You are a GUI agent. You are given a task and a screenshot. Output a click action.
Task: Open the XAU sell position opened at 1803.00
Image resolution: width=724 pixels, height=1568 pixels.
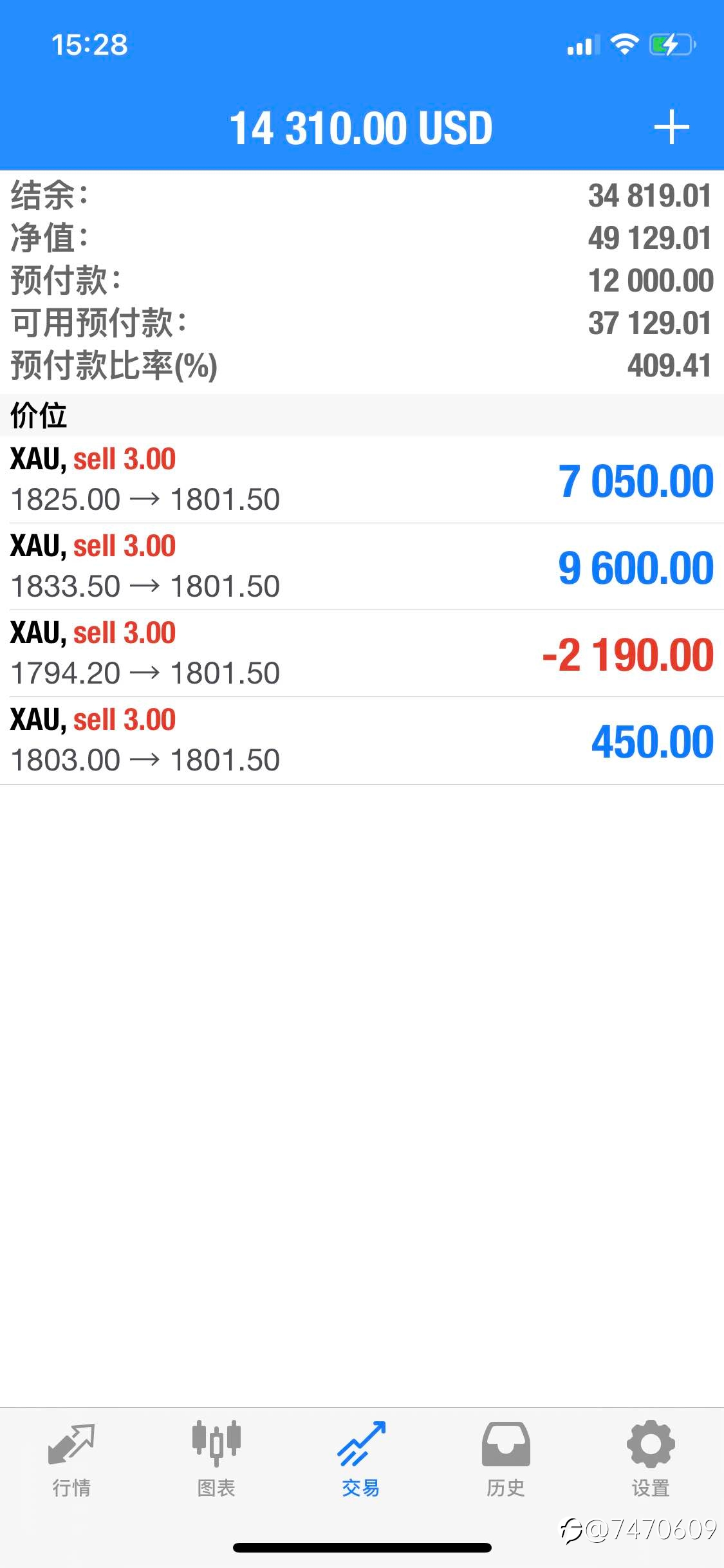click(x=362, y=740)
